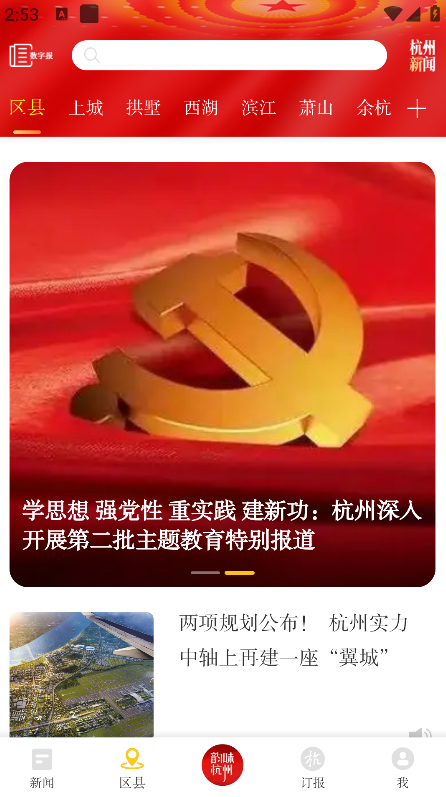Tap the speaker icon for audio

tap(420, 733)
